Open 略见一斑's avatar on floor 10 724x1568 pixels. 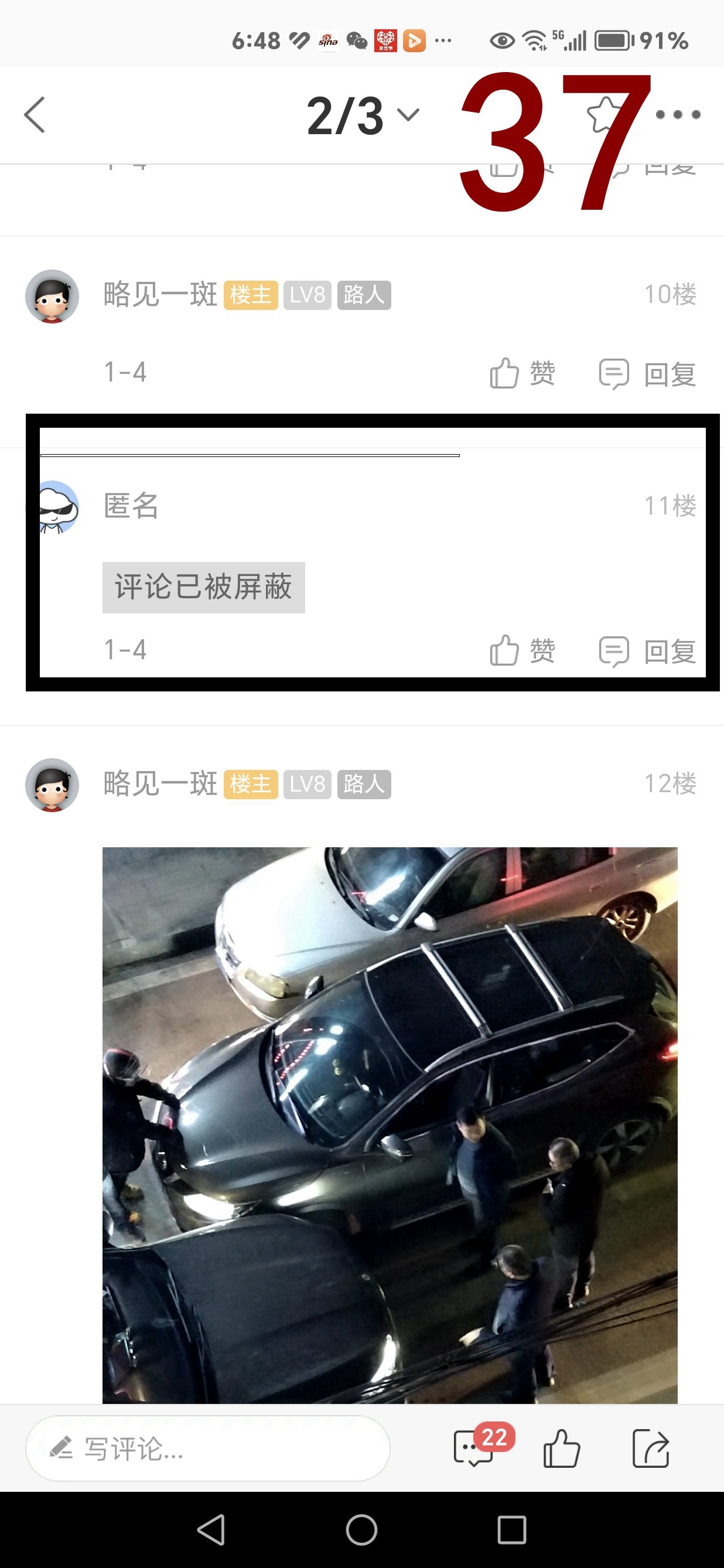52,296
